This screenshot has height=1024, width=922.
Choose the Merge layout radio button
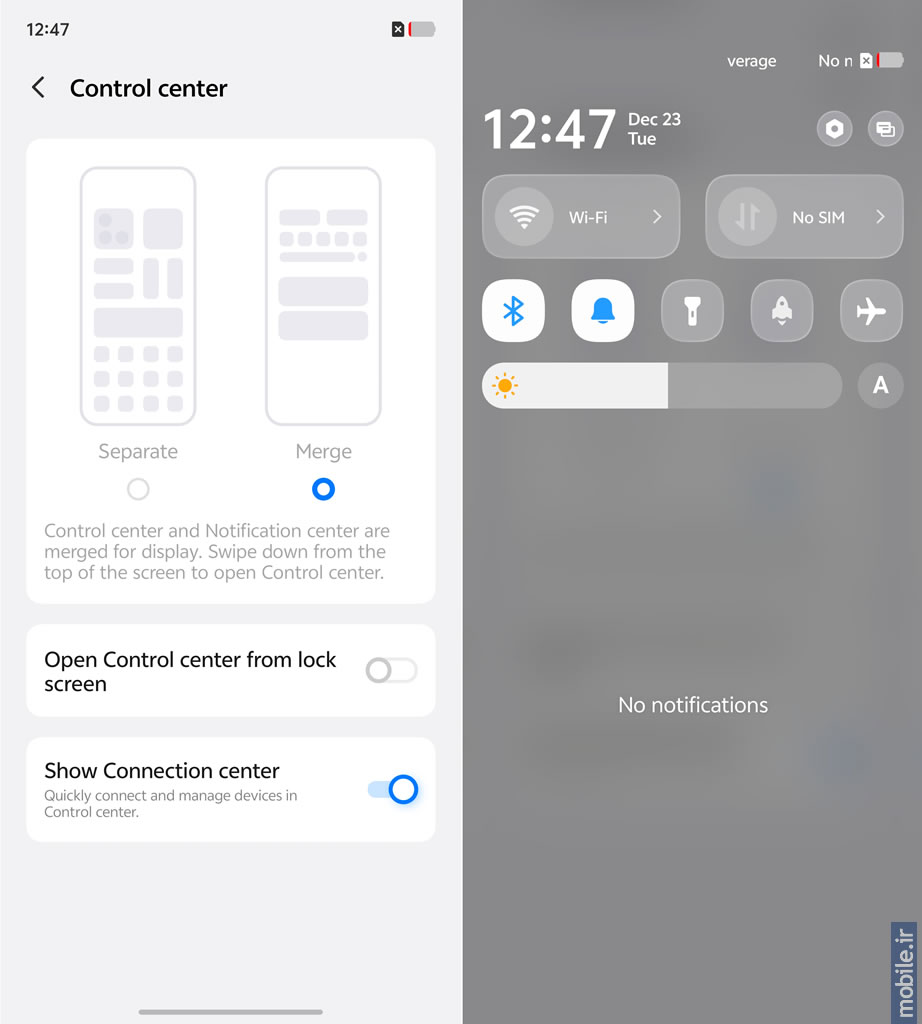[x=323, y=489]
